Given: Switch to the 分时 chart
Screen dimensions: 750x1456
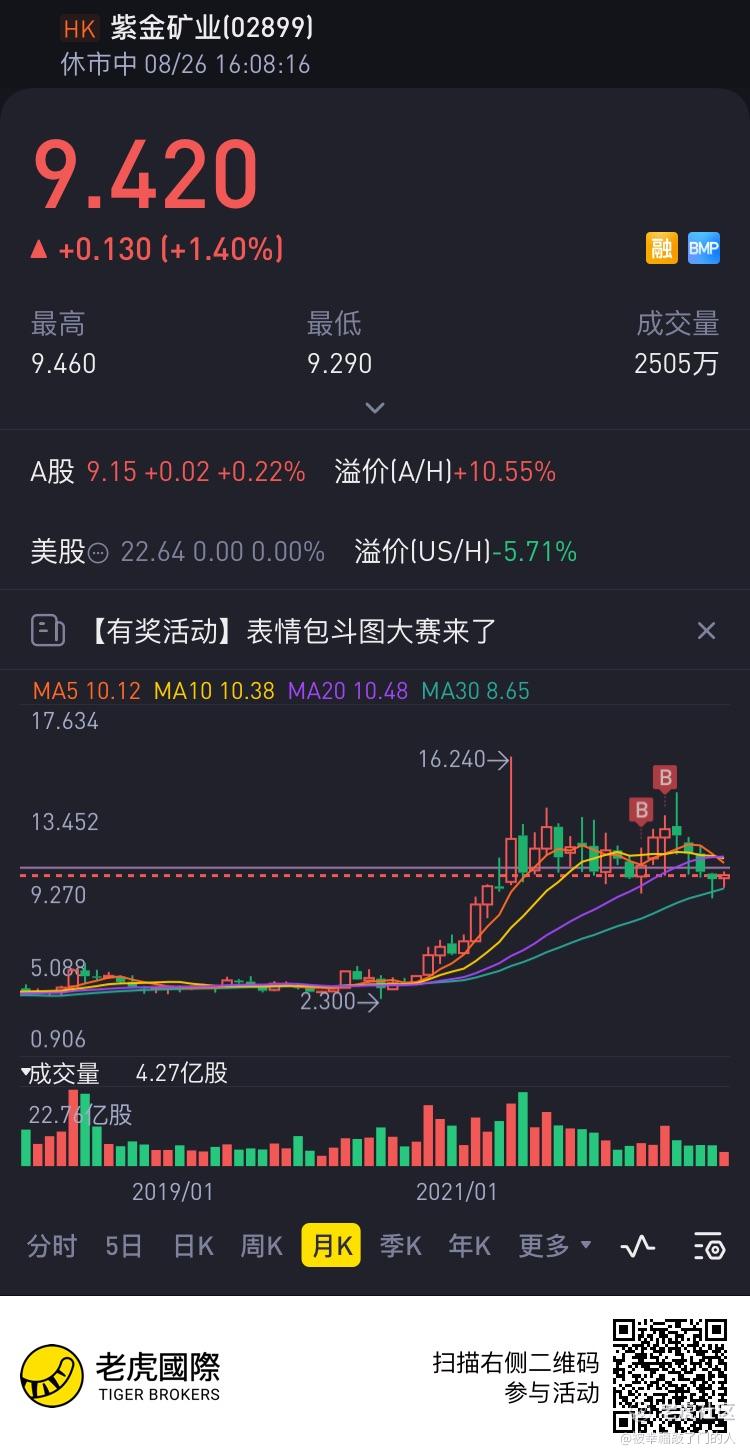Looking at the screenshot, I should coord(52,1246).
